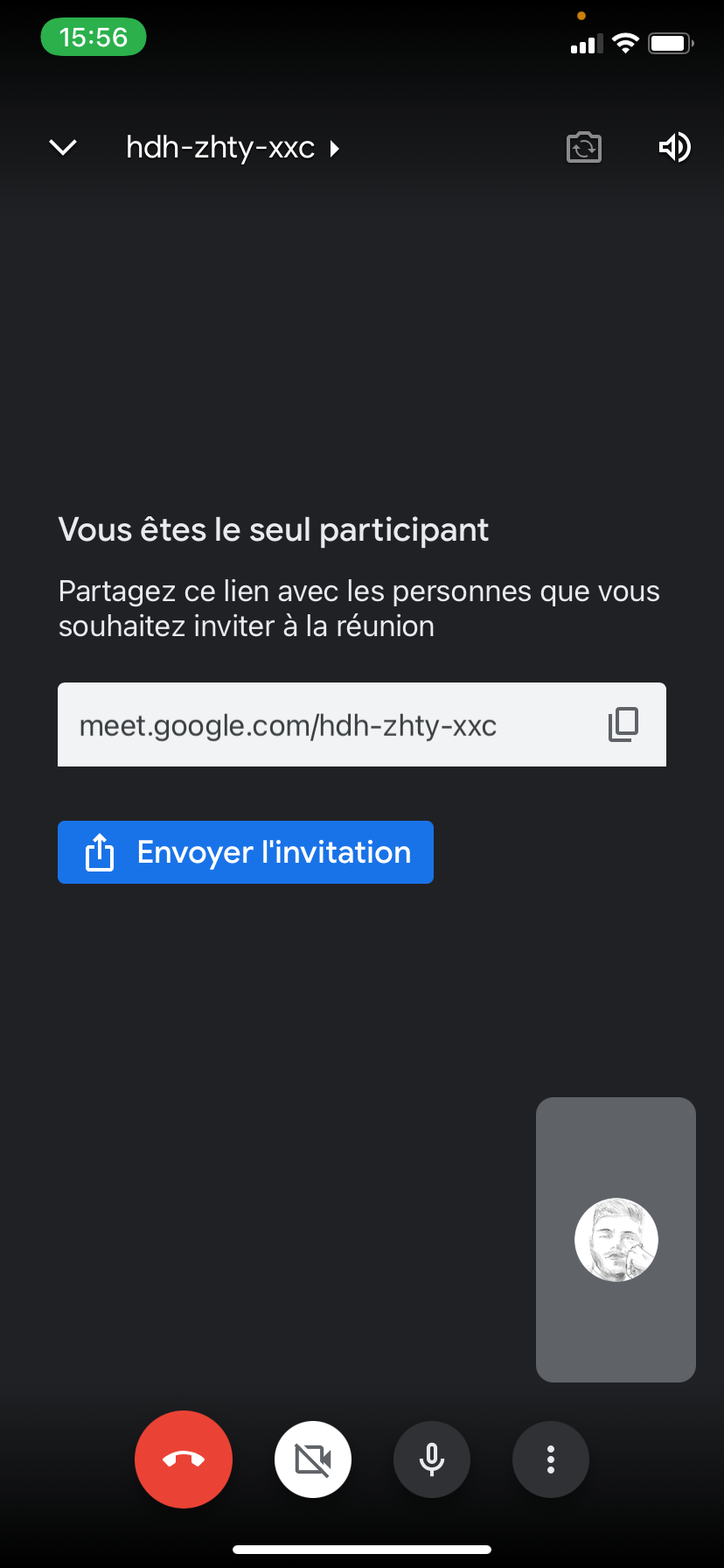Minimize the call with the down chevron
This screenshot has width=724, height=1568.
pos(63,148)
